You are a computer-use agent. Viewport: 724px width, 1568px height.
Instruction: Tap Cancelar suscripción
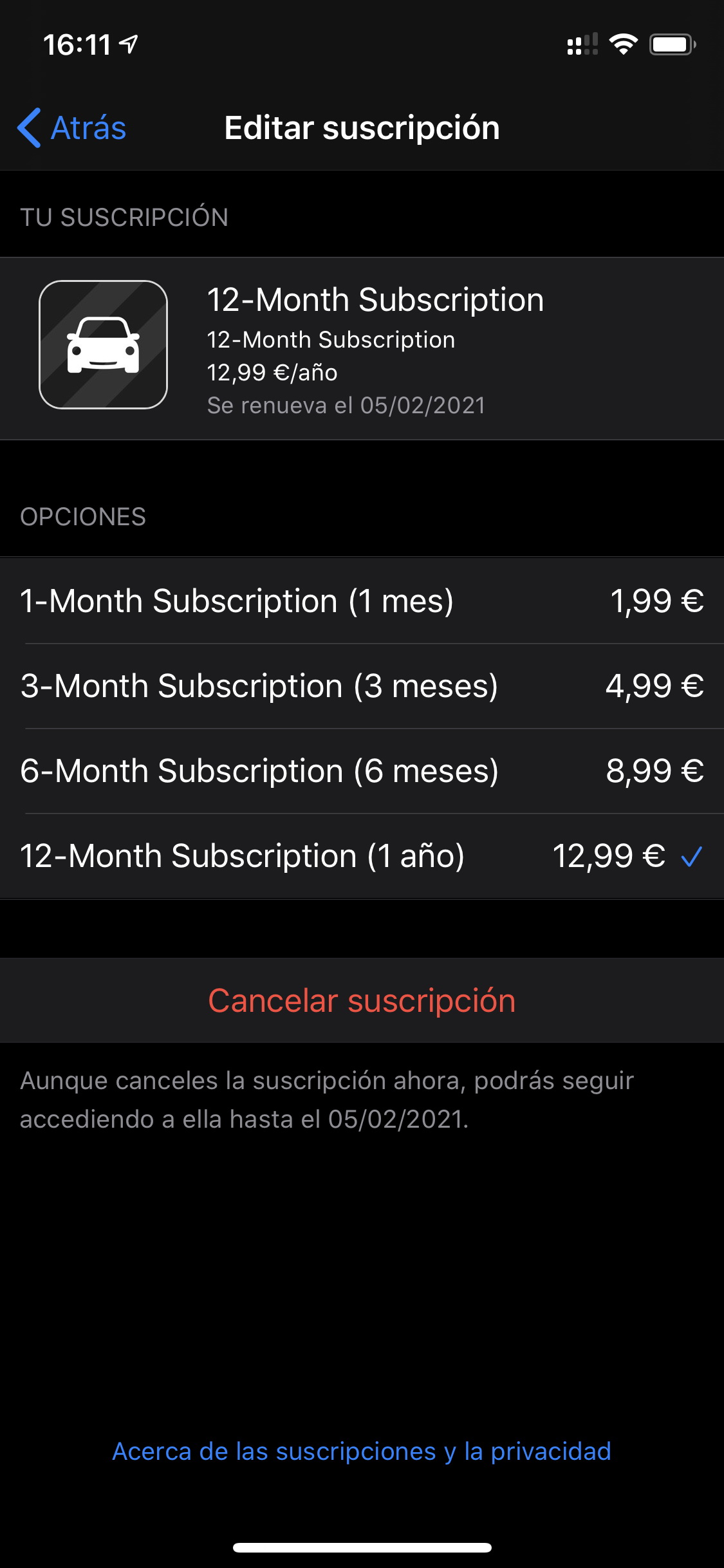point(362,1001)
